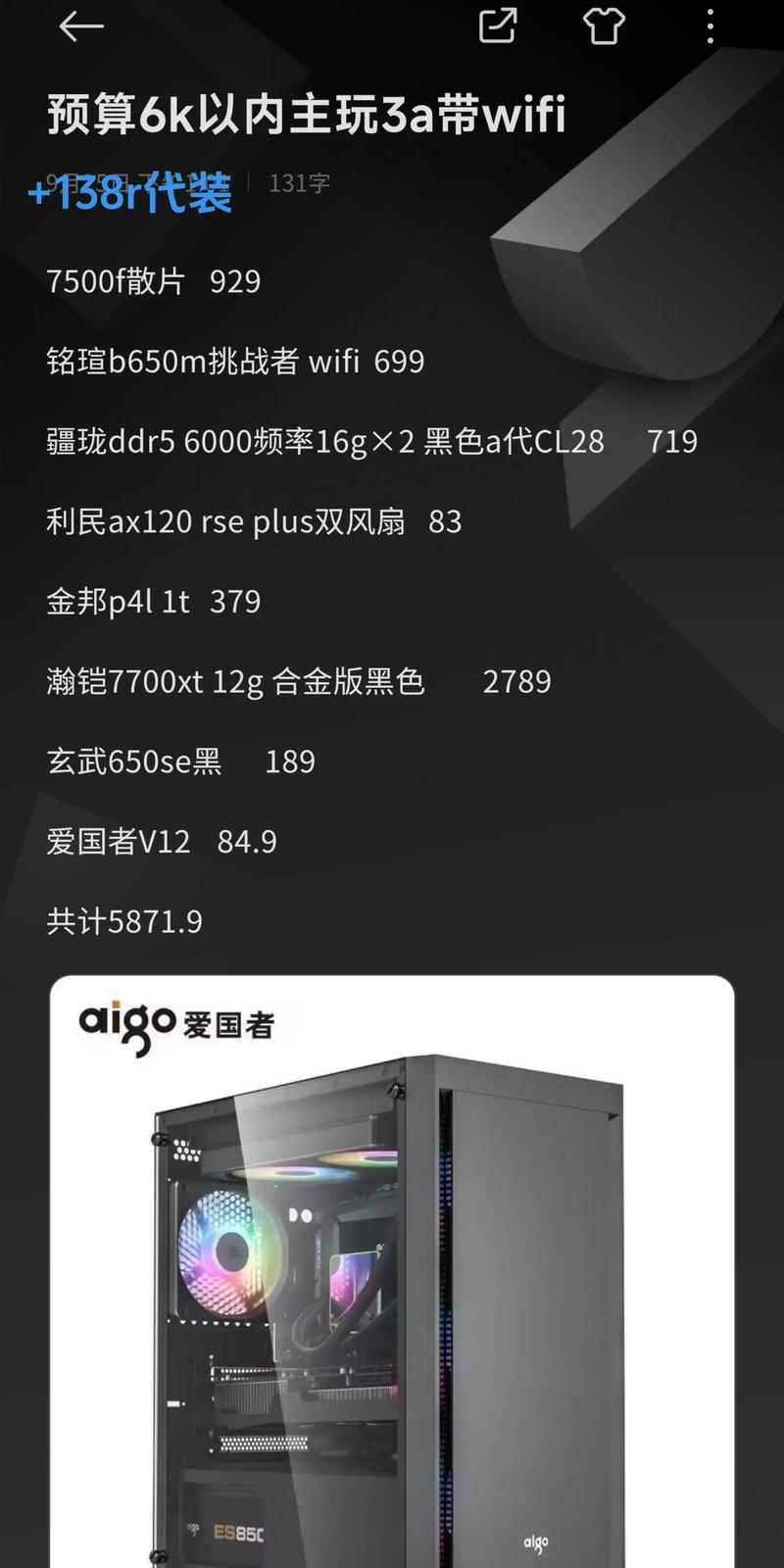
Task: Open the aigo case image
Action: tap(392, 1274)
